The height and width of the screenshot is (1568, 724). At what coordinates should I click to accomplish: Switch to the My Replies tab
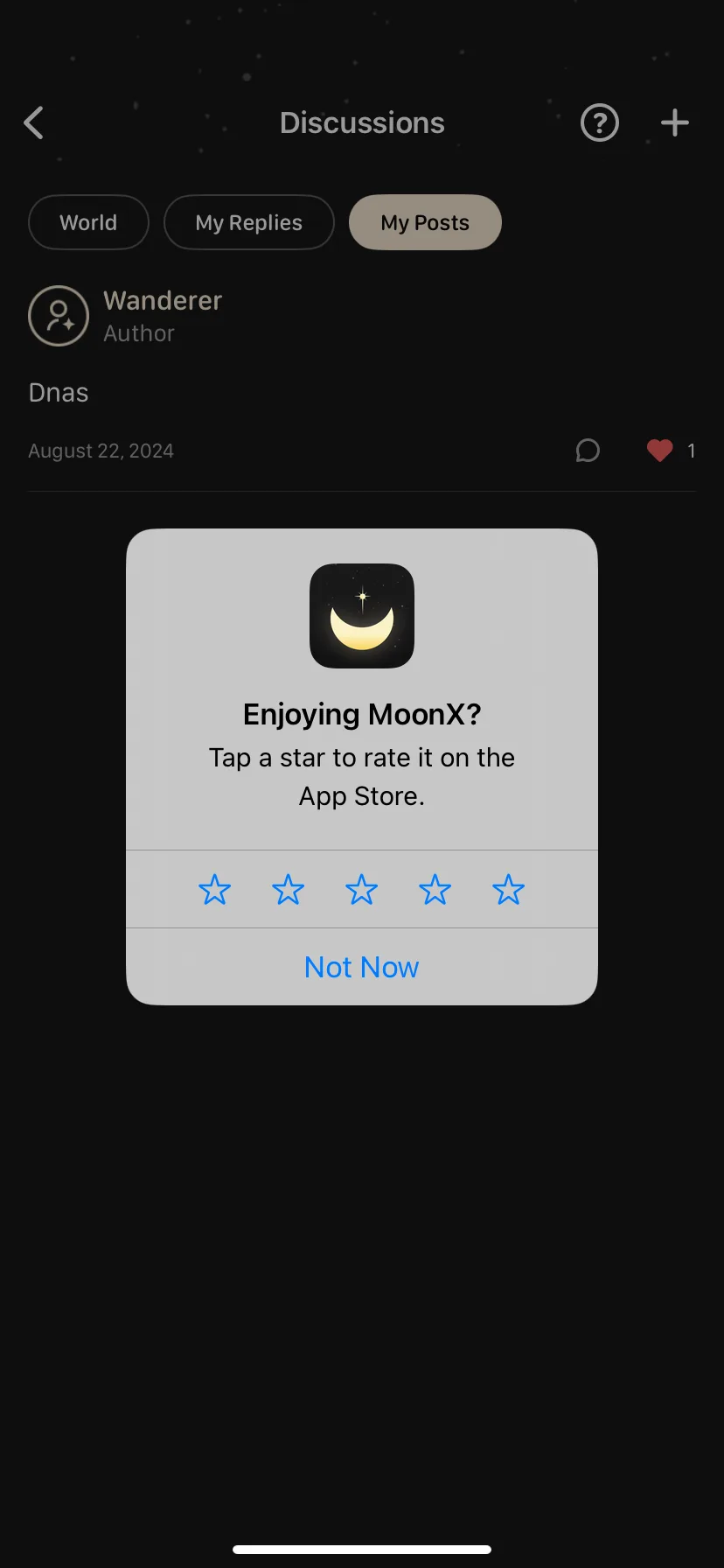248,222
